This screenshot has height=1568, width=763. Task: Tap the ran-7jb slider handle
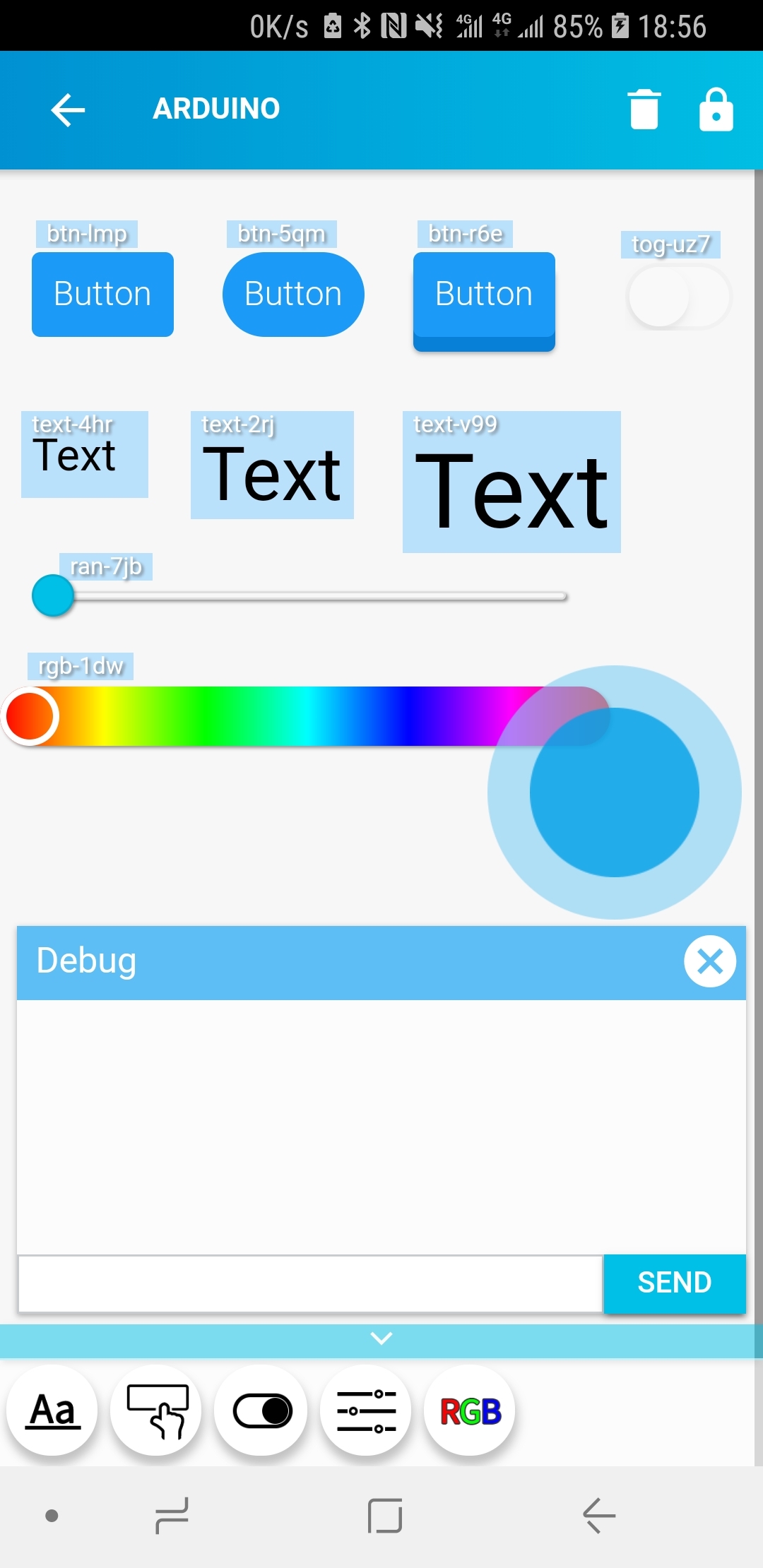tap(53, 595)
